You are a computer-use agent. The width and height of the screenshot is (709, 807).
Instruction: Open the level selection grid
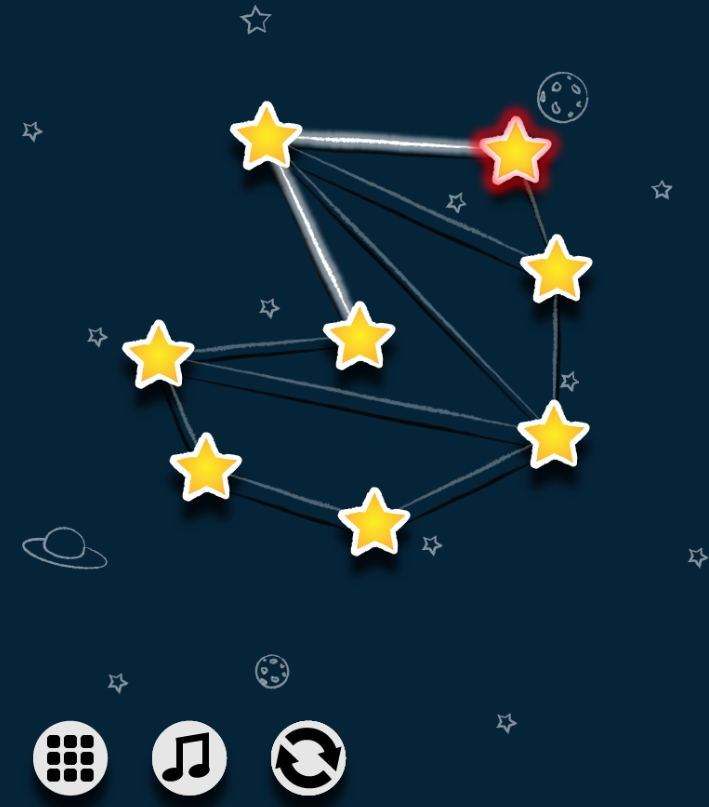pyautogui.click(x=70, y=757)
